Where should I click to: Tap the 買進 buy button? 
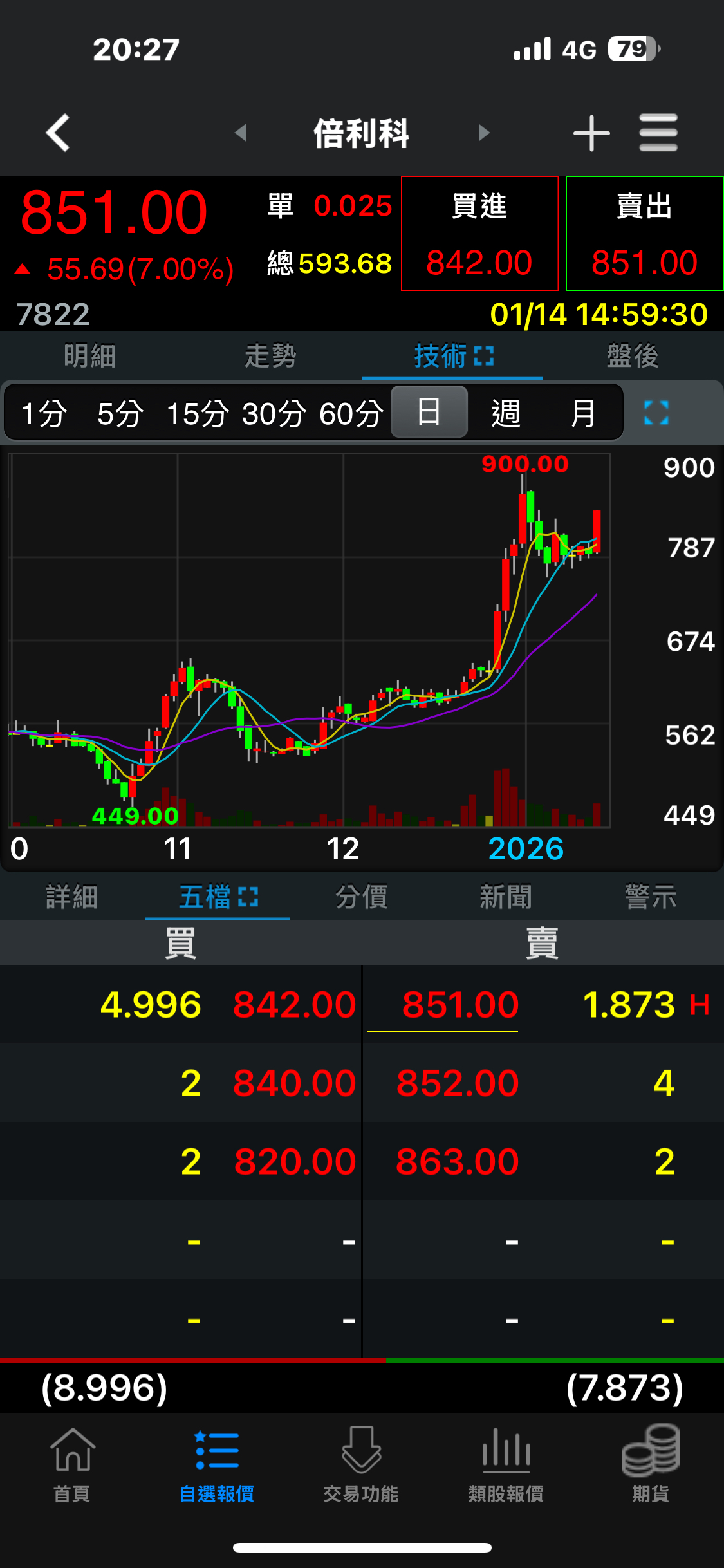pyautogui.click(x=479, y=233)
